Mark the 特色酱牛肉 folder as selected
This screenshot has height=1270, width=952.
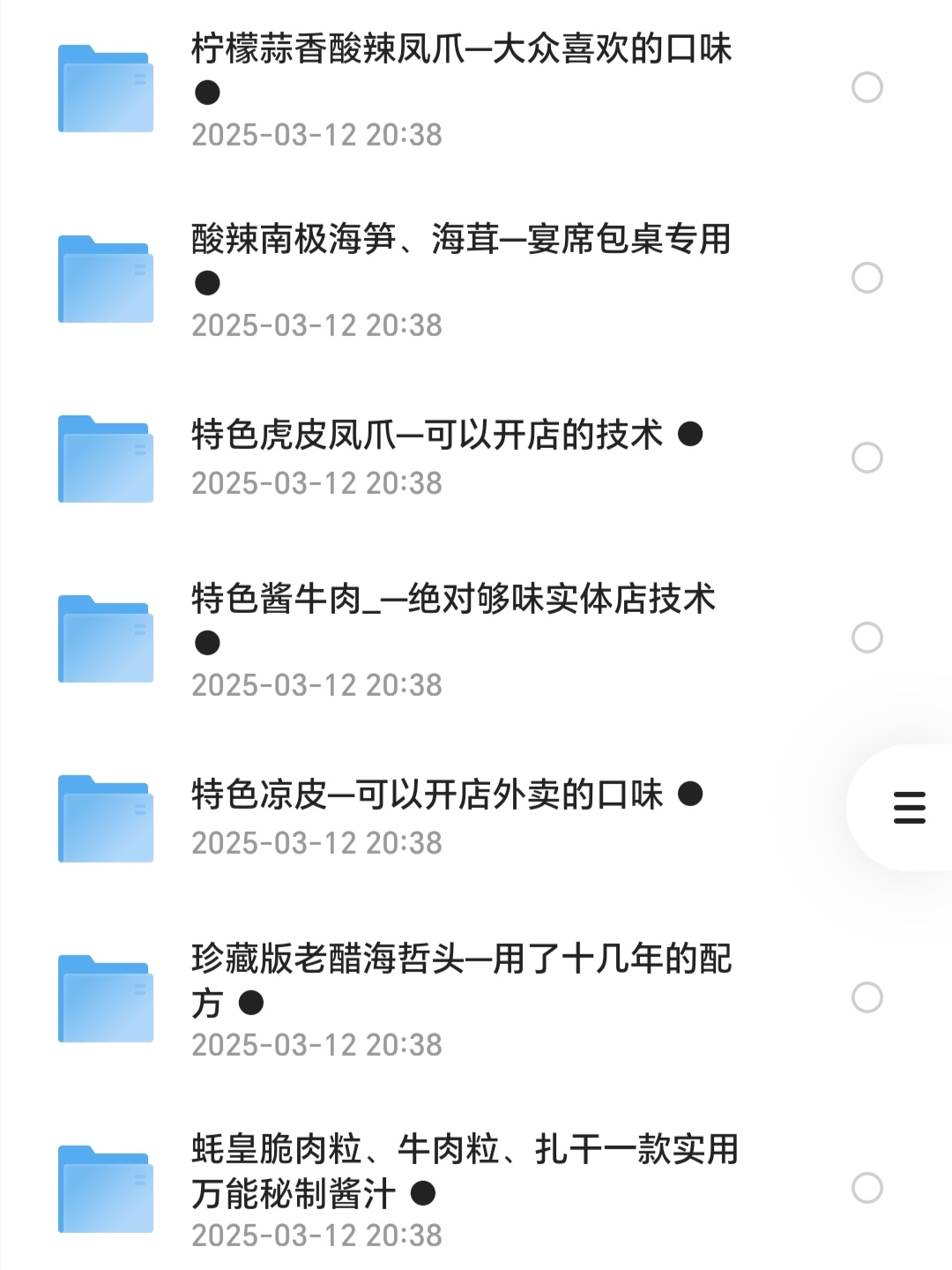867,638
